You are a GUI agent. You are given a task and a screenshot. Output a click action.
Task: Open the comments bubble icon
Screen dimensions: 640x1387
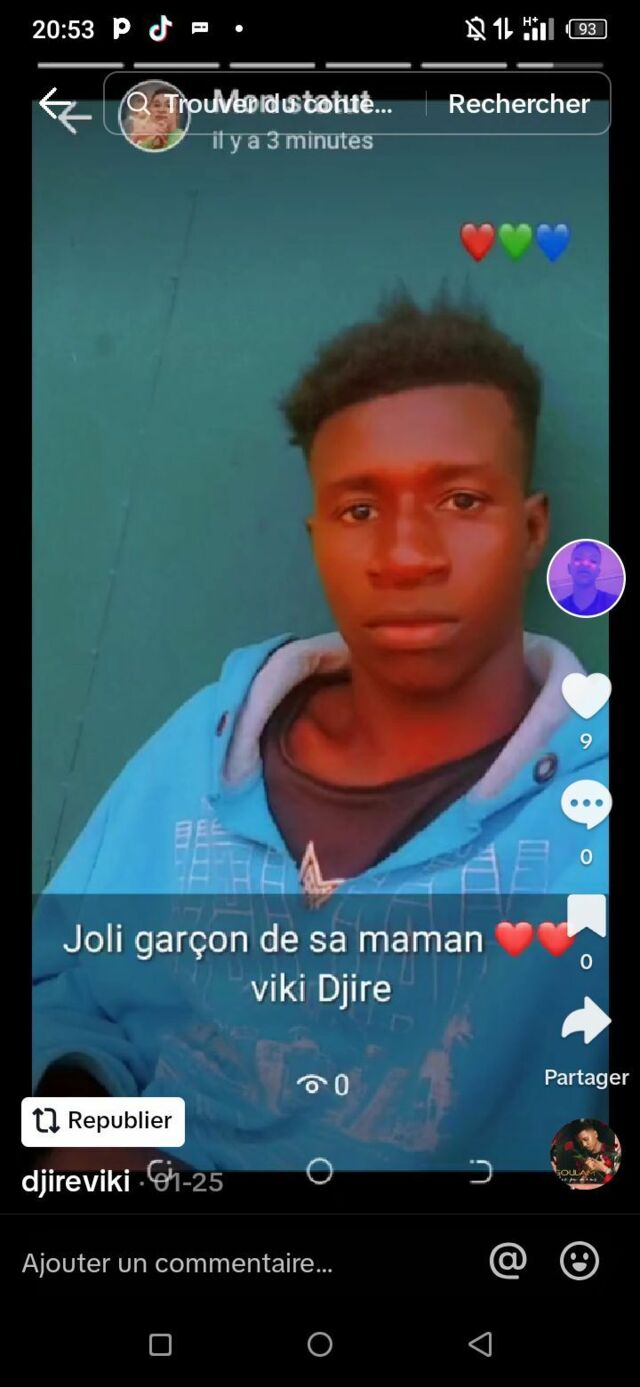tap(586, 804)
